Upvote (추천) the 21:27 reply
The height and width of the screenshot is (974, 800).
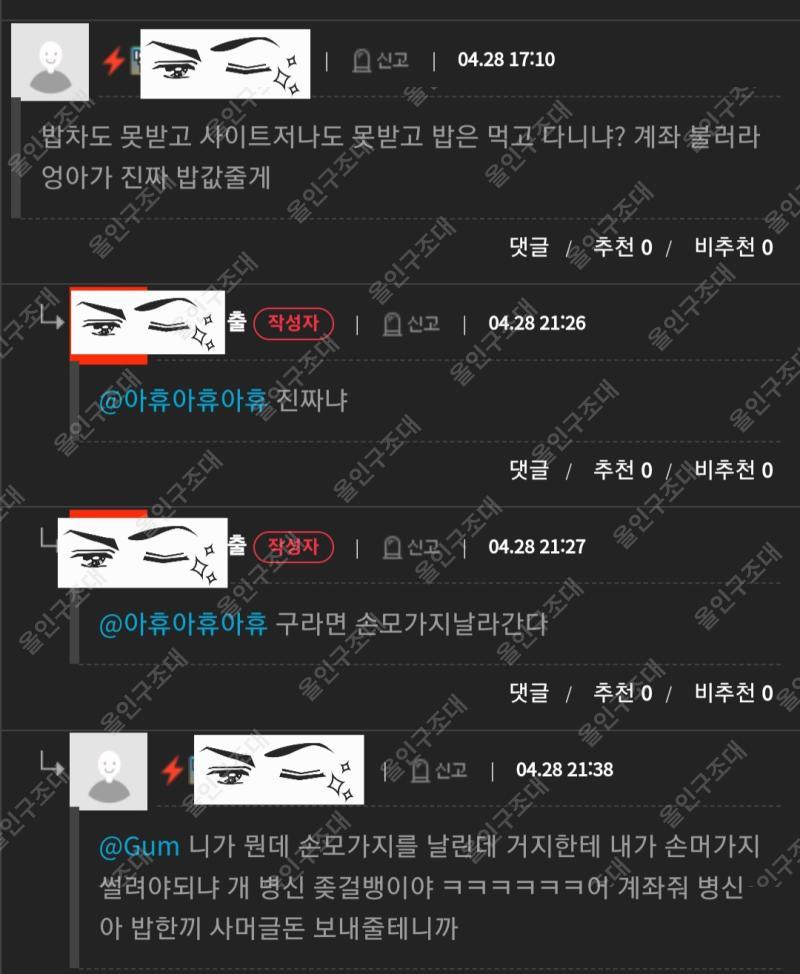tap(621, 692)
